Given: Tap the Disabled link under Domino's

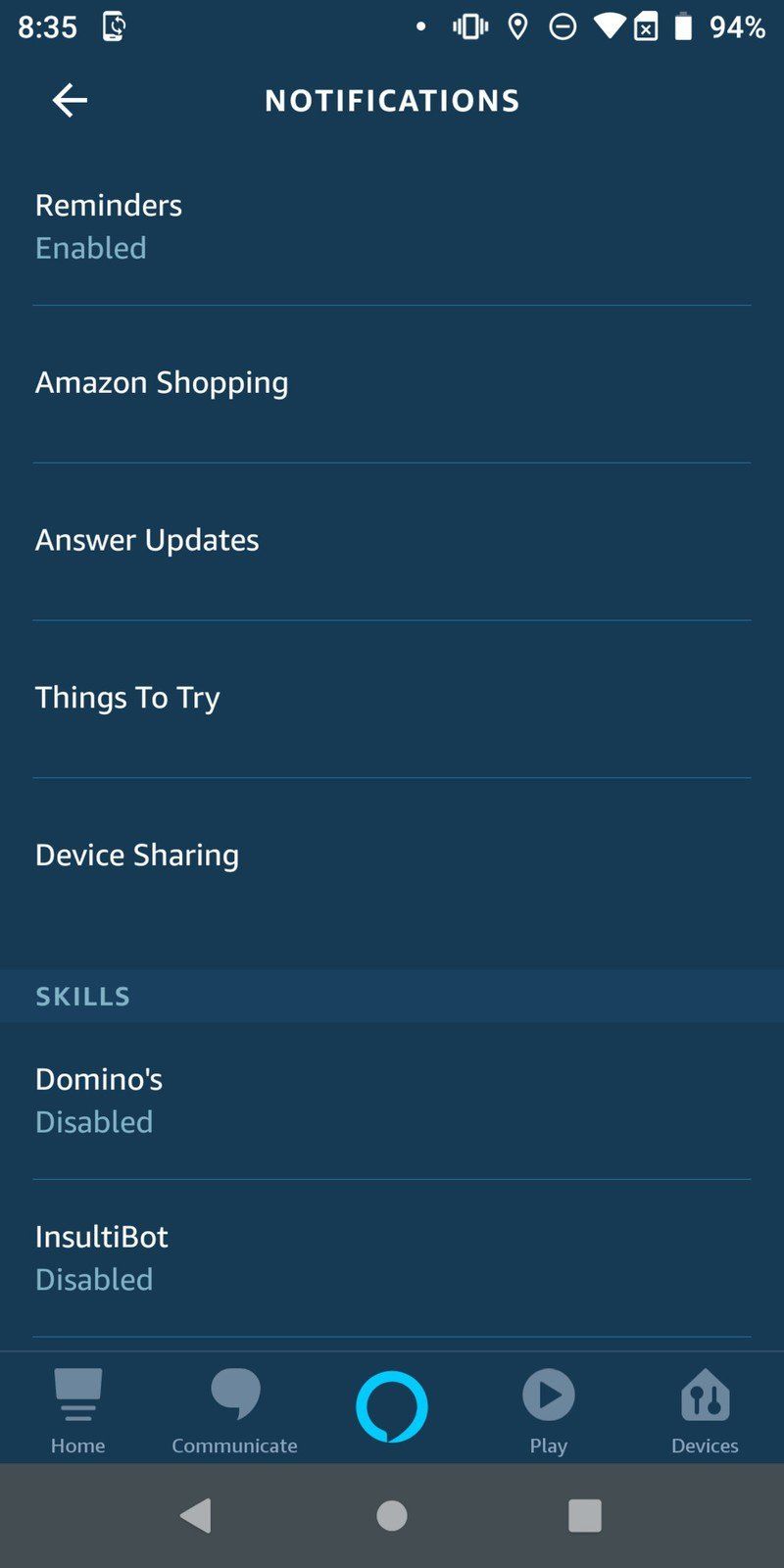Looking at the screenshot, I should [94, 1121].
